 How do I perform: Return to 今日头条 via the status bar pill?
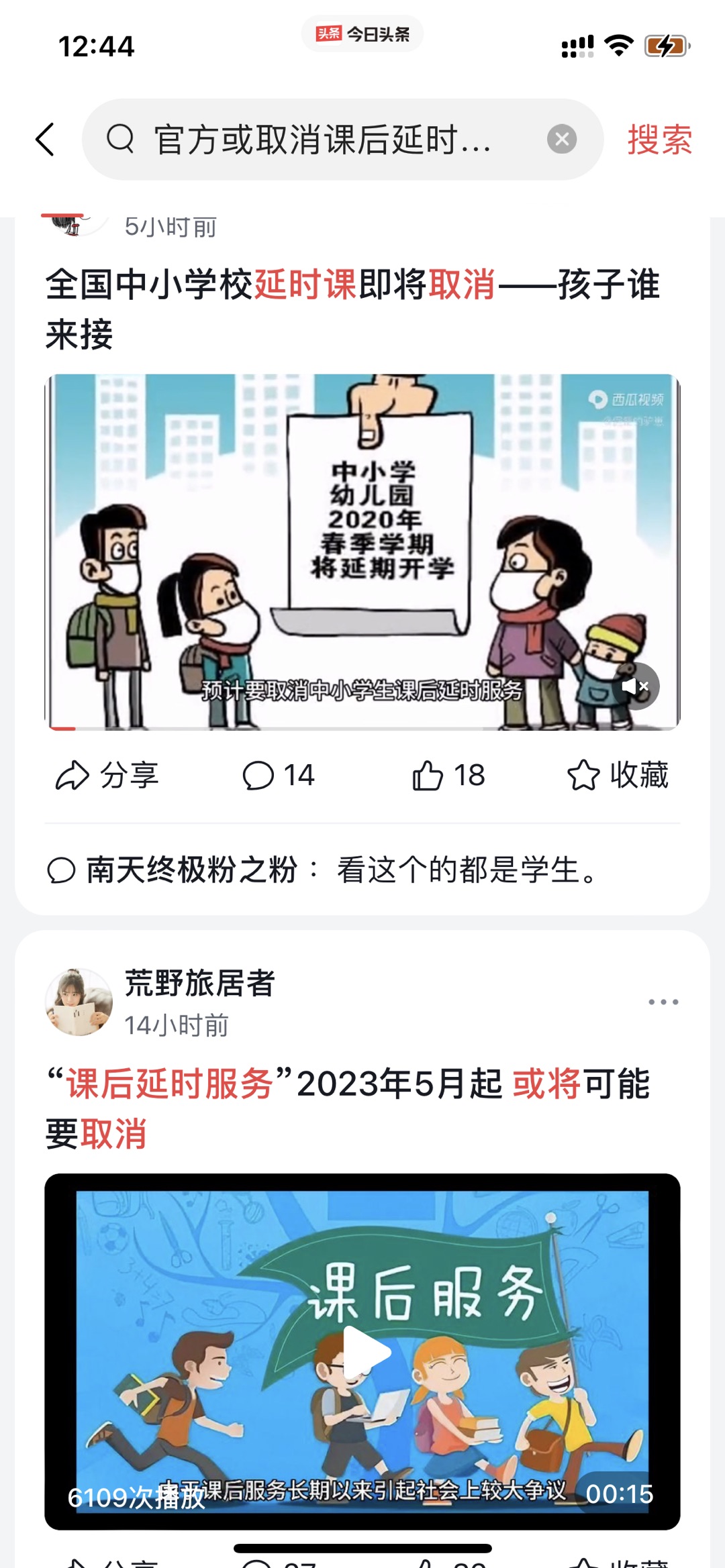coord(362,34)
